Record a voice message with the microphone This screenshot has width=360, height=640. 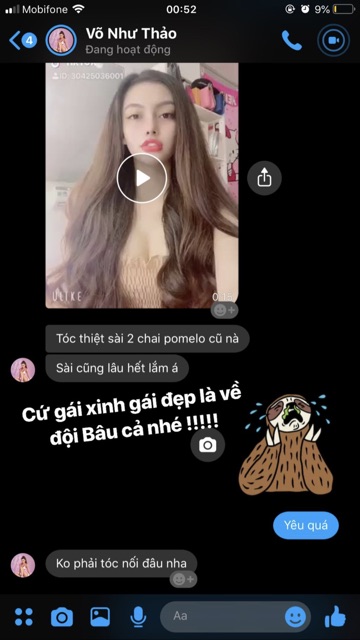(138, 617)
